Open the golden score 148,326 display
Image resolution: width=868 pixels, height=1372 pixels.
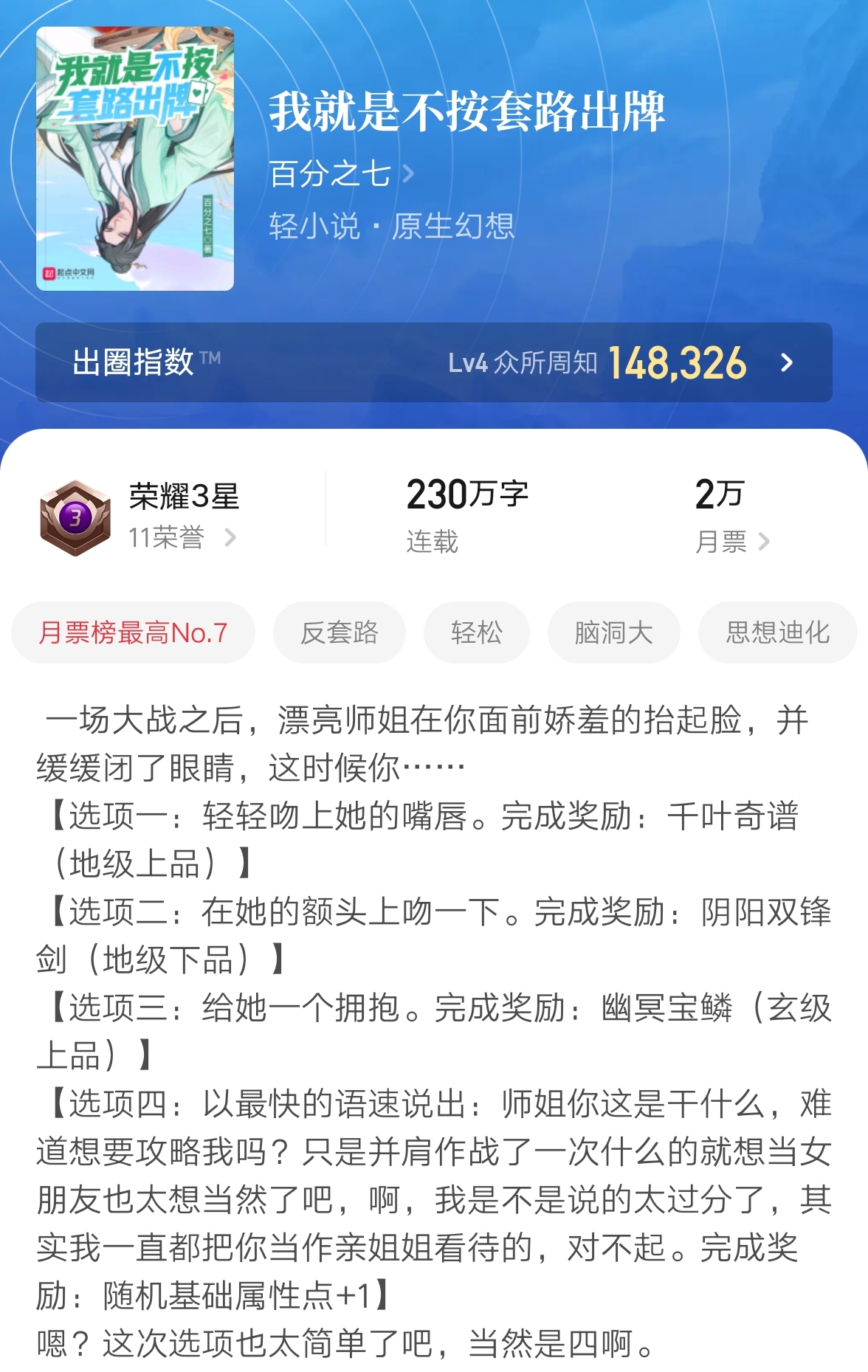point(681,363)
